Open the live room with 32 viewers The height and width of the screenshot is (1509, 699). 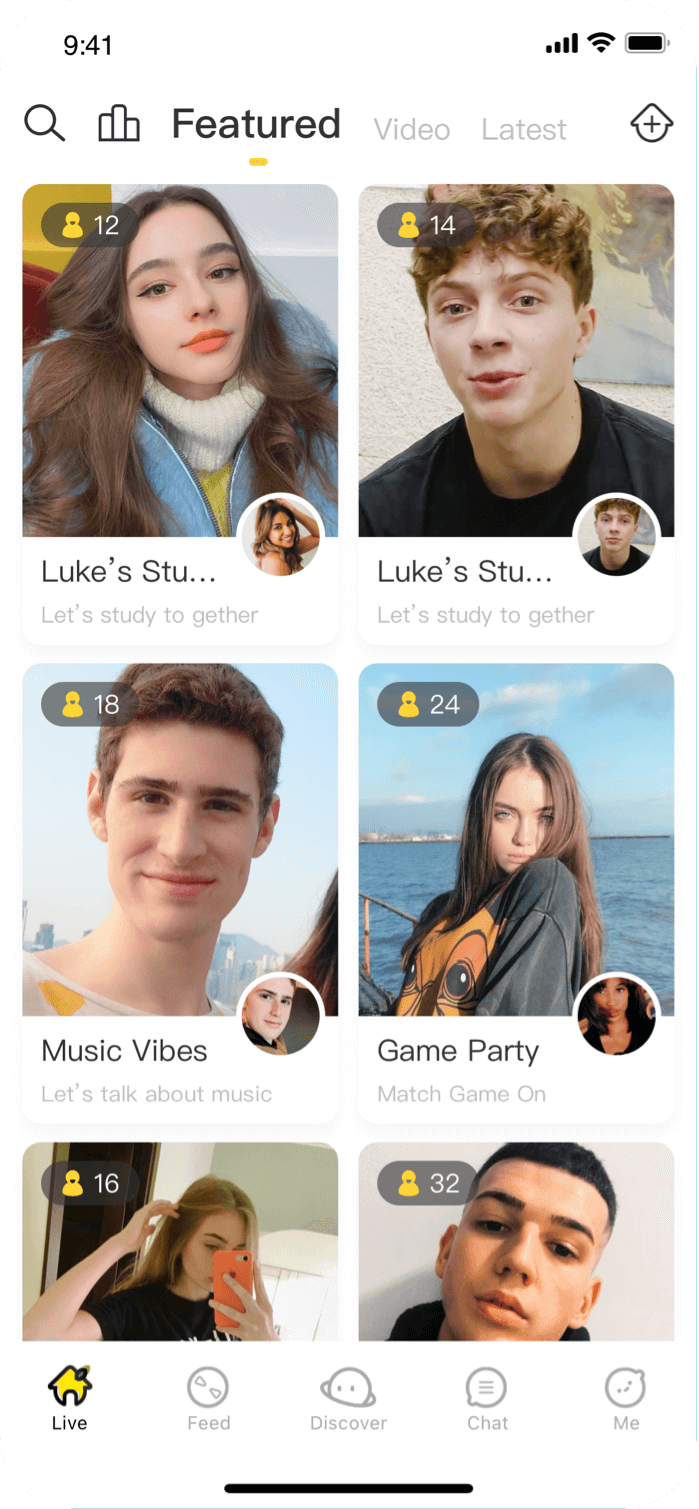516,1250
